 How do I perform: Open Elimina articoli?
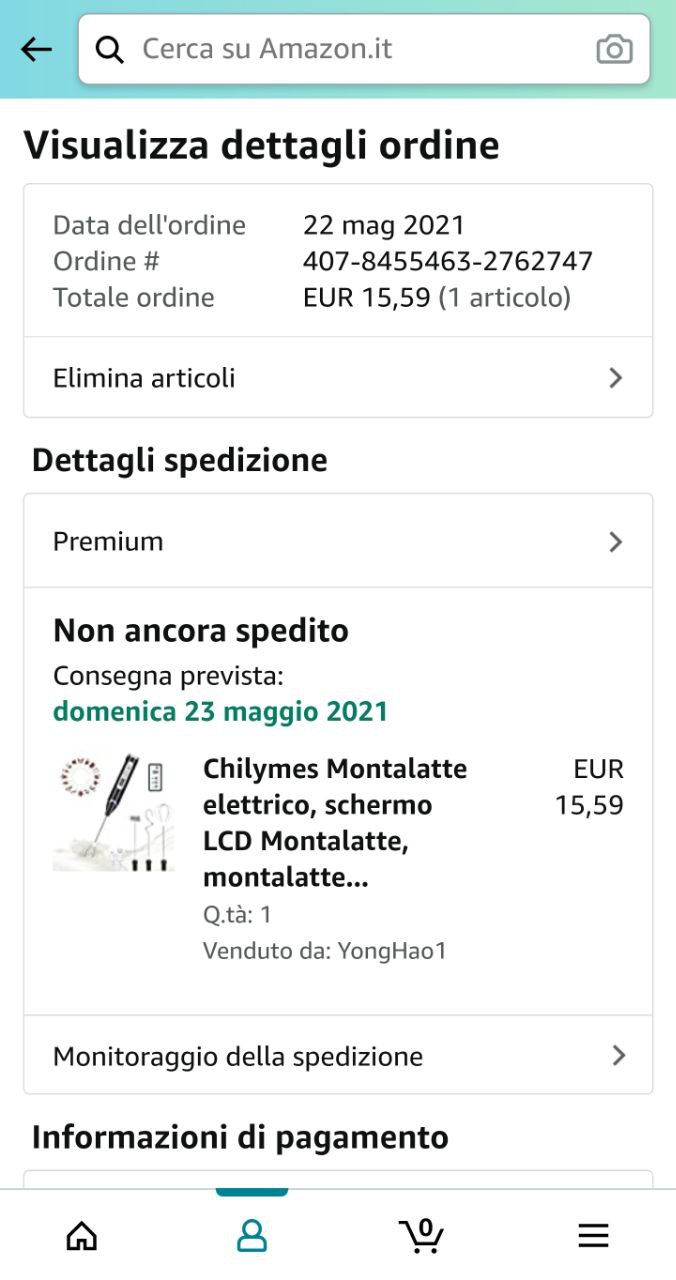[x=338, y=378]
